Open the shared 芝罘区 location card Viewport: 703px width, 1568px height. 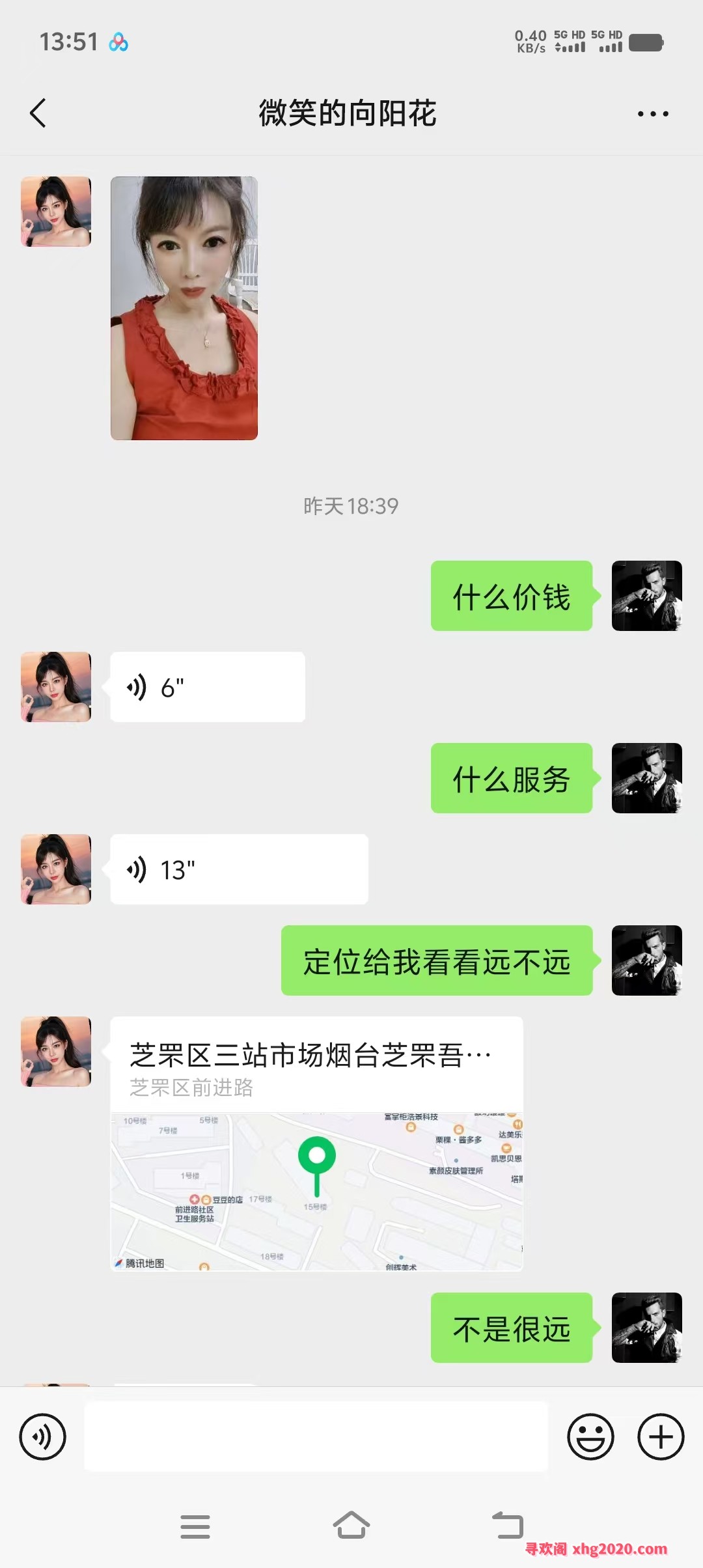(x=316, y=1143)
